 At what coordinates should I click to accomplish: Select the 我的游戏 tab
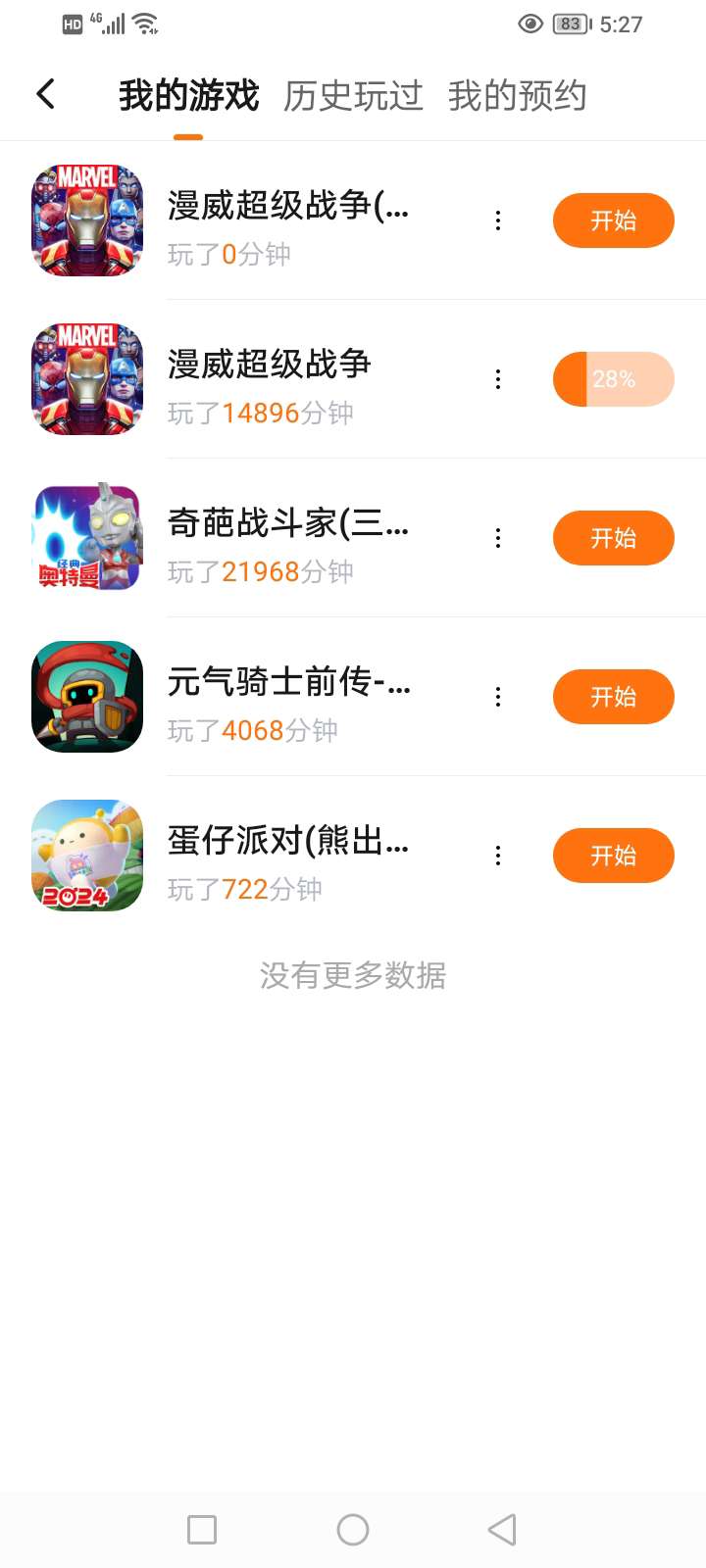pos(188,96)
